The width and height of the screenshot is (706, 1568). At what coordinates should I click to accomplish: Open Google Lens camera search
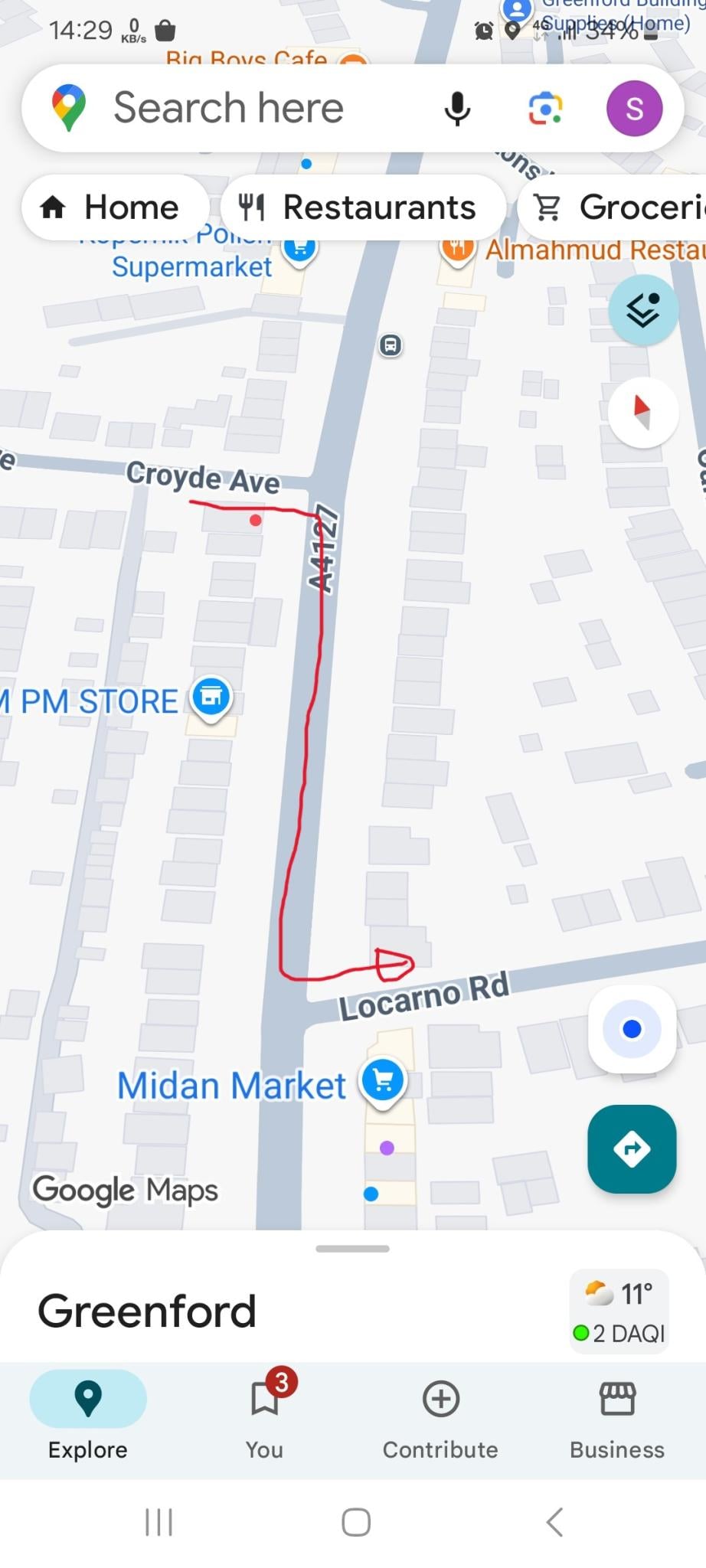[545, 108]
